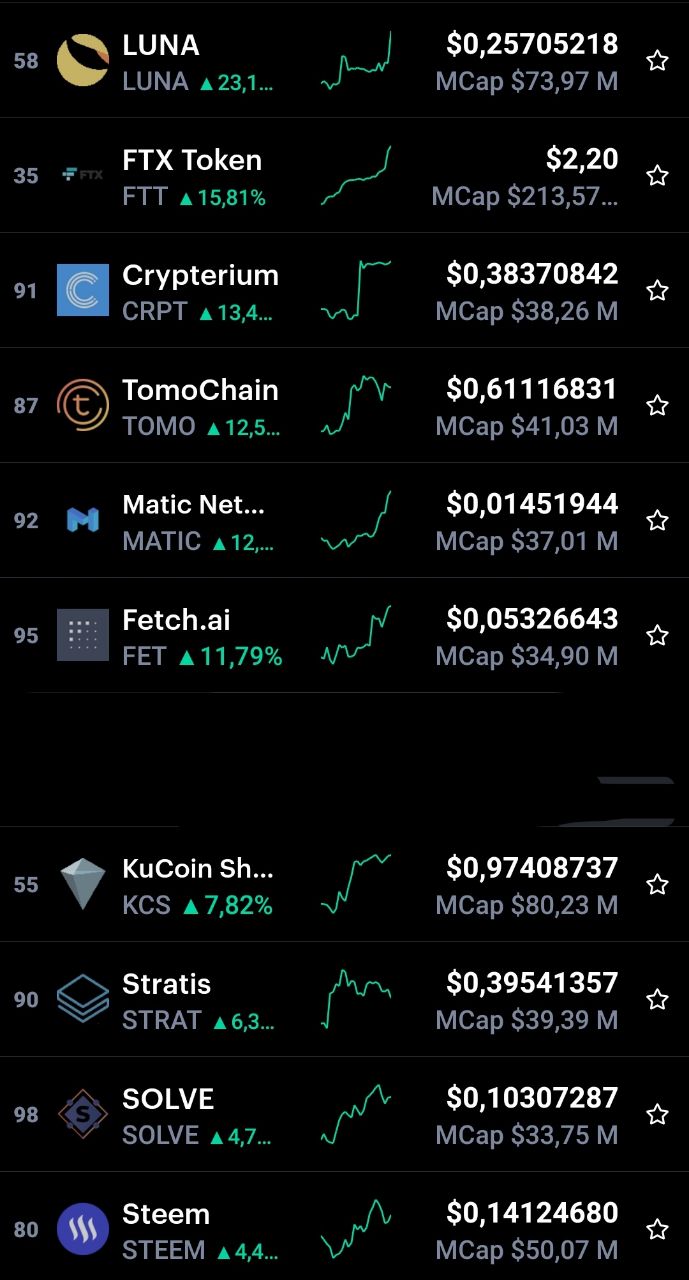Star the SOLVE row
689x1280 pixels.
[x=657, y=1114]
